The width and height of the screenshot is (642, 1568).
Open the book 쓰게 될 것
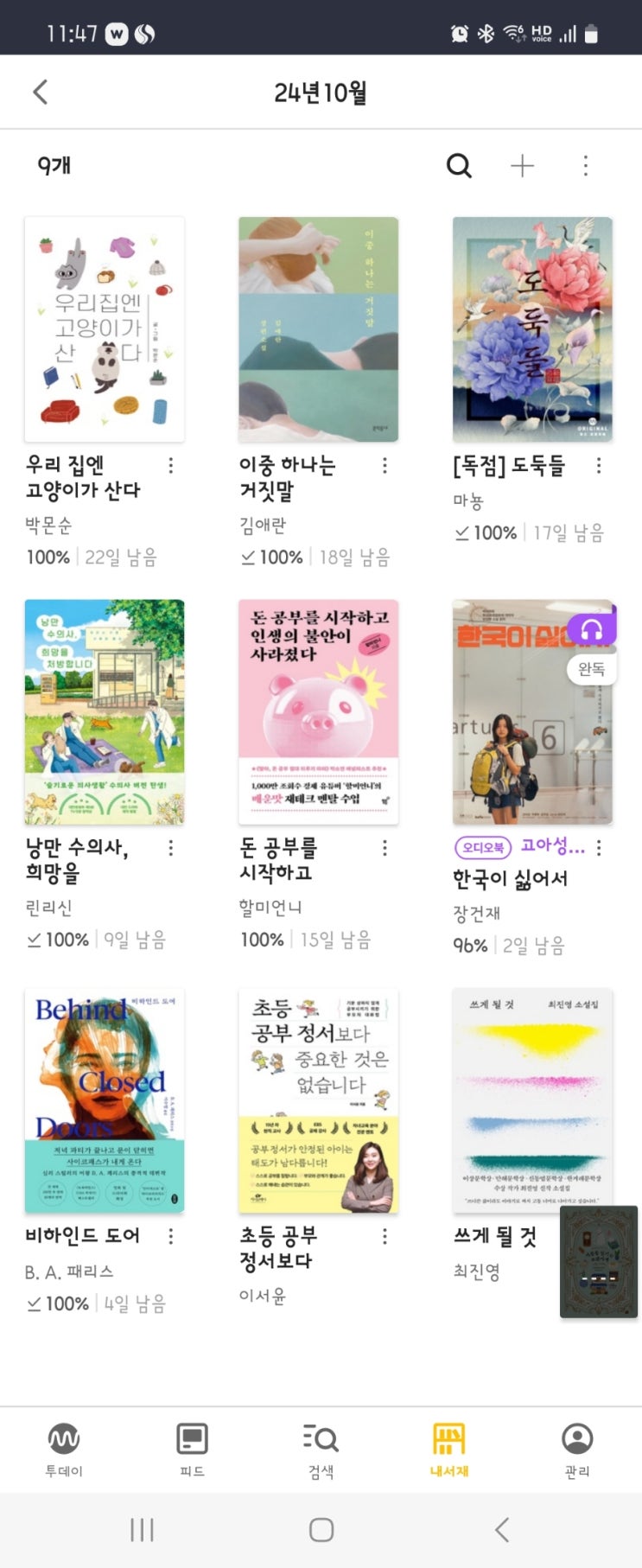click(532, 1100)
